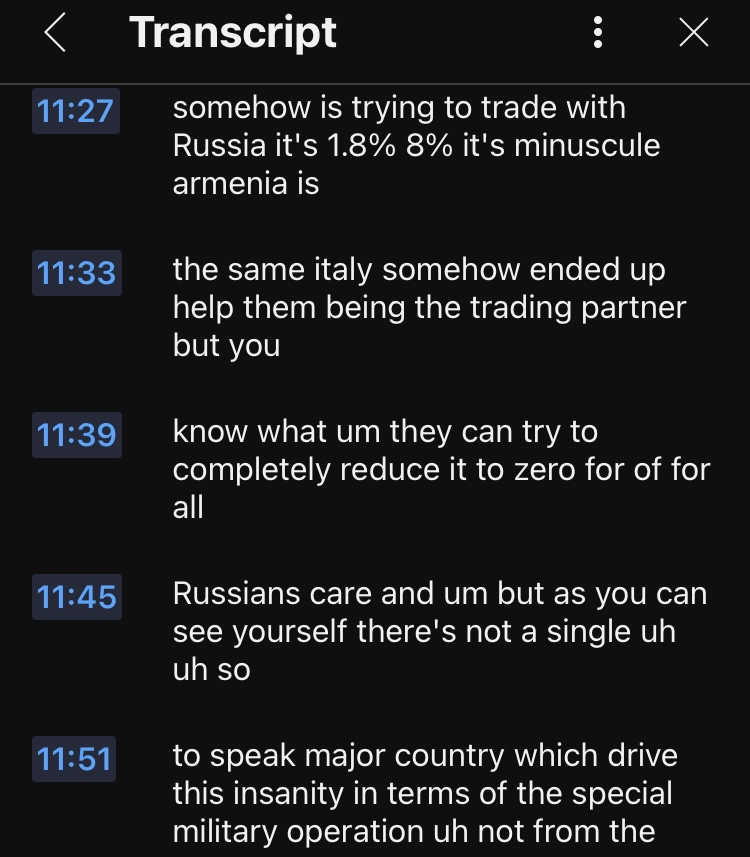Seek video to the 11:39 timestamp
The height and width of the screenshot is (857, 750).
click(76, 435)
